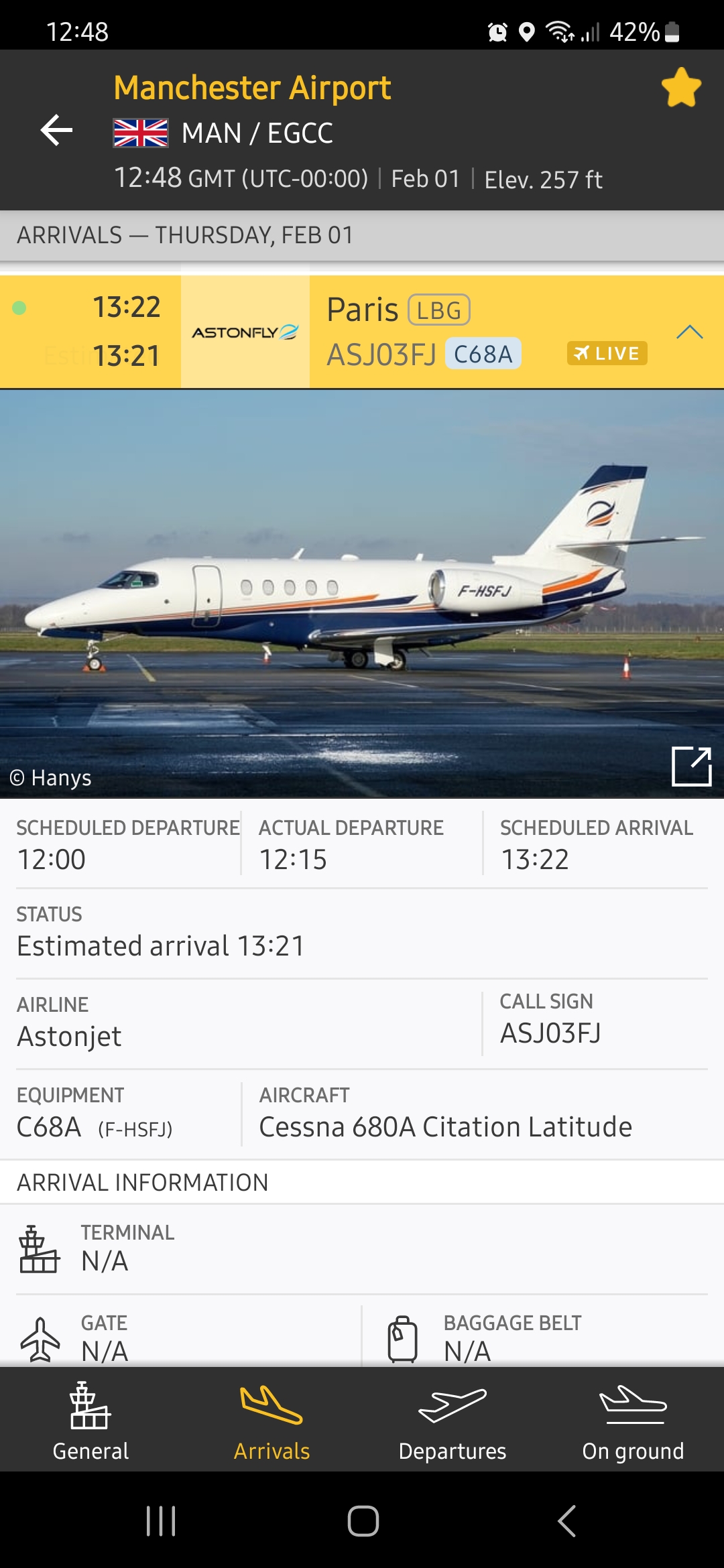Open the C68A aircraft type chip
The height and width of the screenshot is (1568, 724).
coord(483,354)
